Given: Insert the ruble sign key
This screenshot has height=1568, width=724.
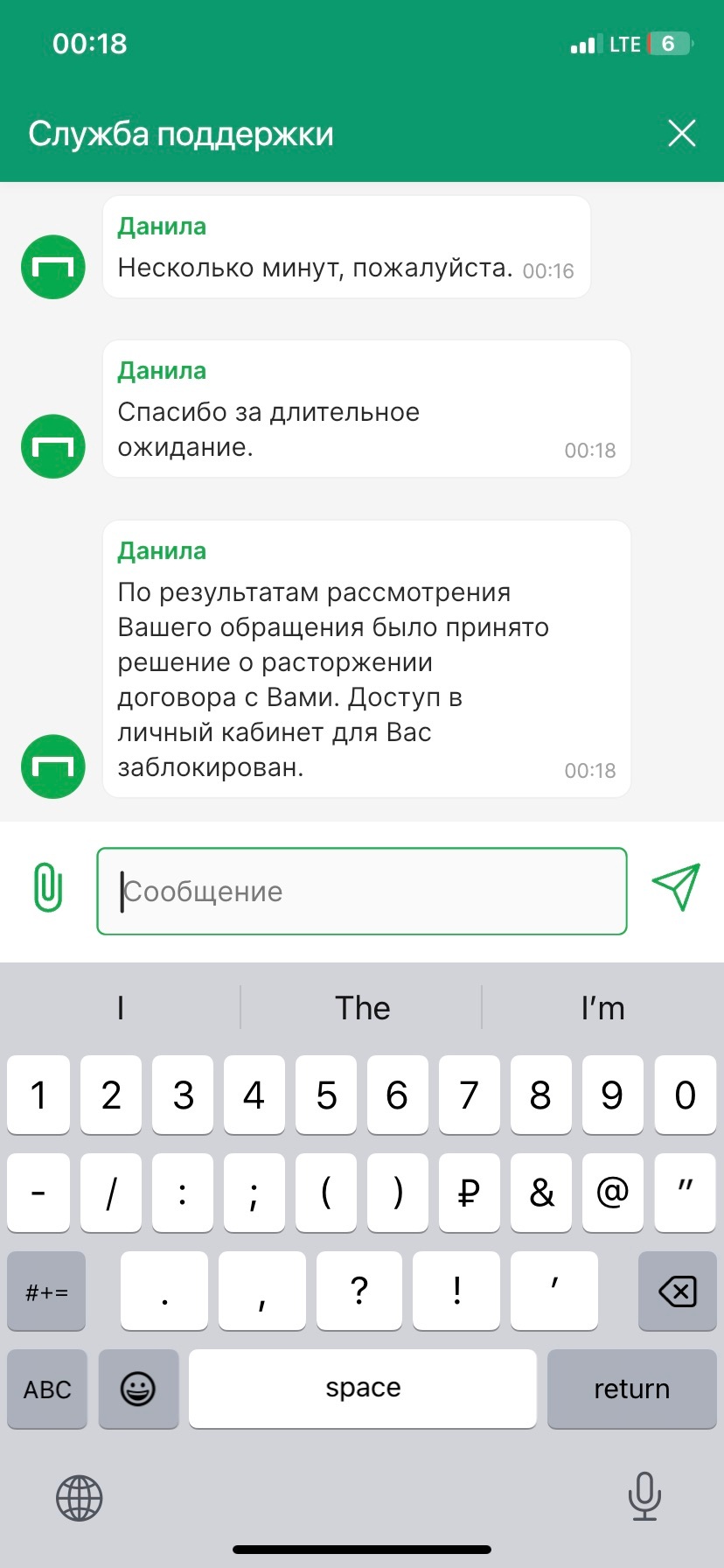Looking at the screenshot, I should [469, 1193].
